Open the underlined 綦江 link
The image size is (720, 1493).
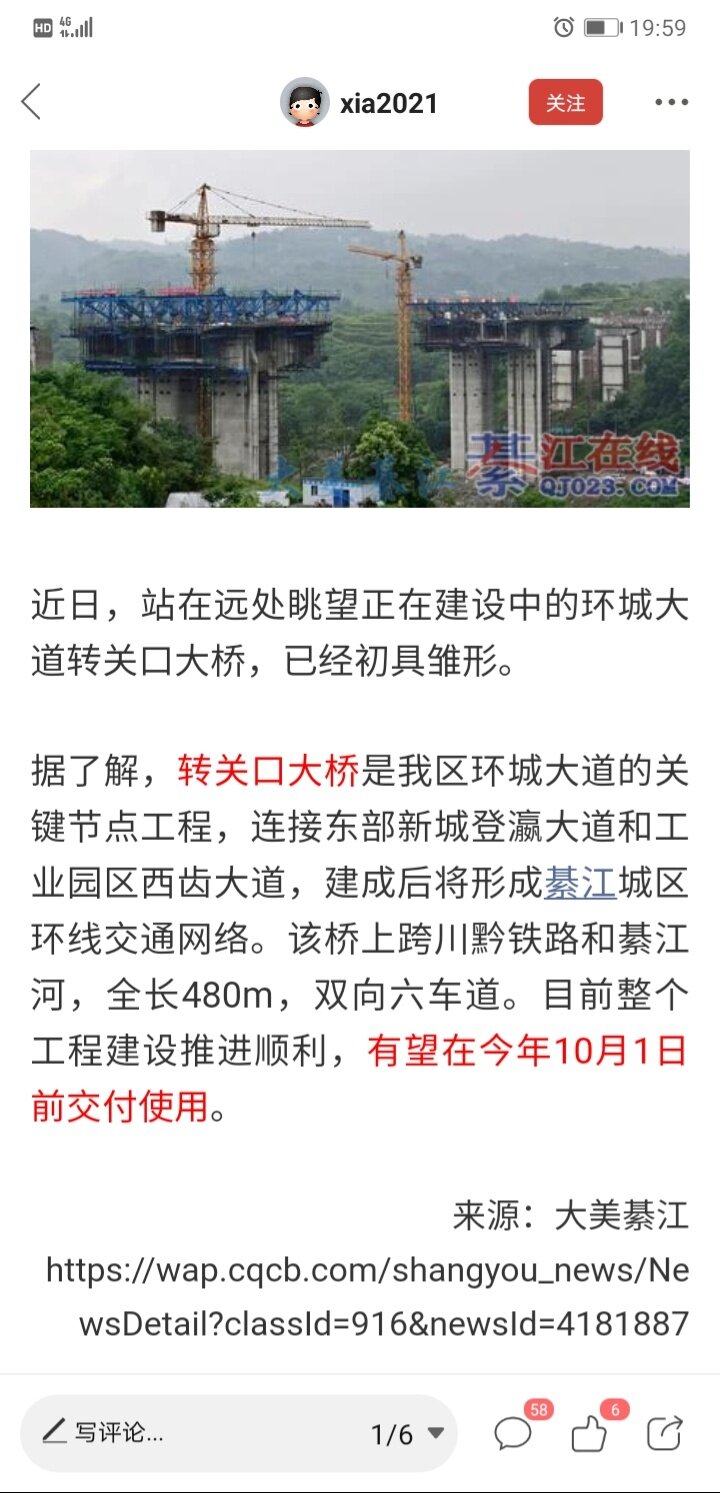(x=580, y=883)
